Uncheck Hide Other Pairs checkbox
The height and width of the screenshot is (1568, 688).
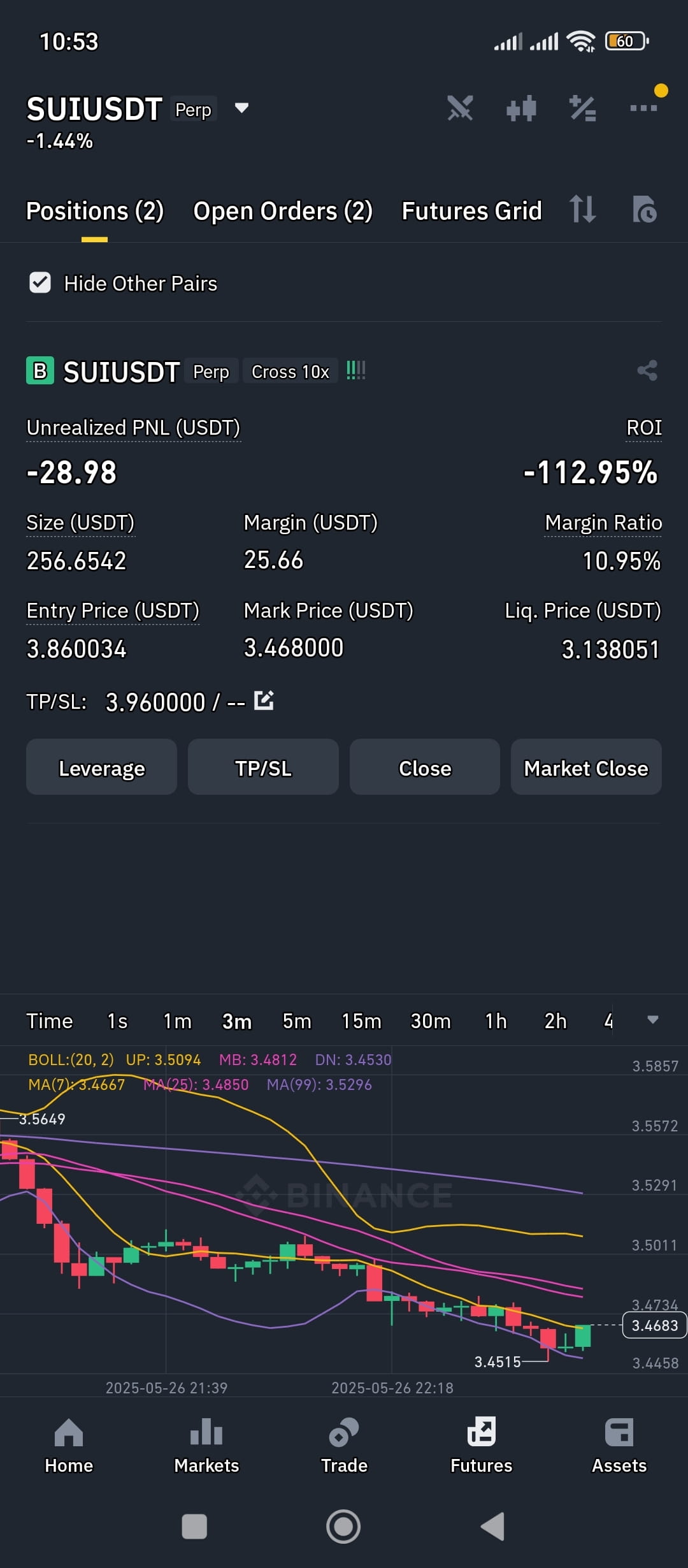40,283
